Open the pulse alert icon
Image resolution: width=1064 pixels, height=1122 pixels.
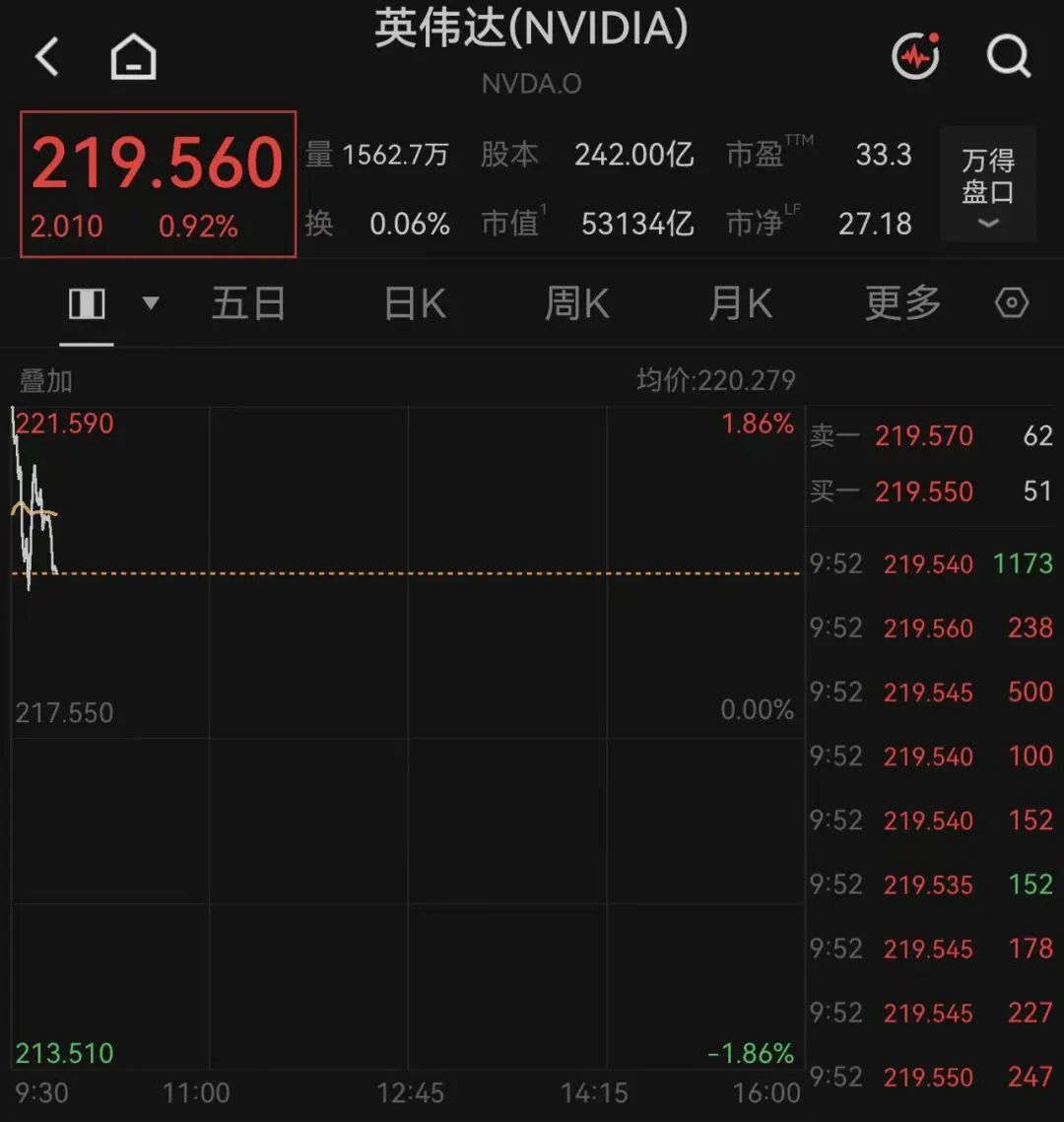(916, 56)
